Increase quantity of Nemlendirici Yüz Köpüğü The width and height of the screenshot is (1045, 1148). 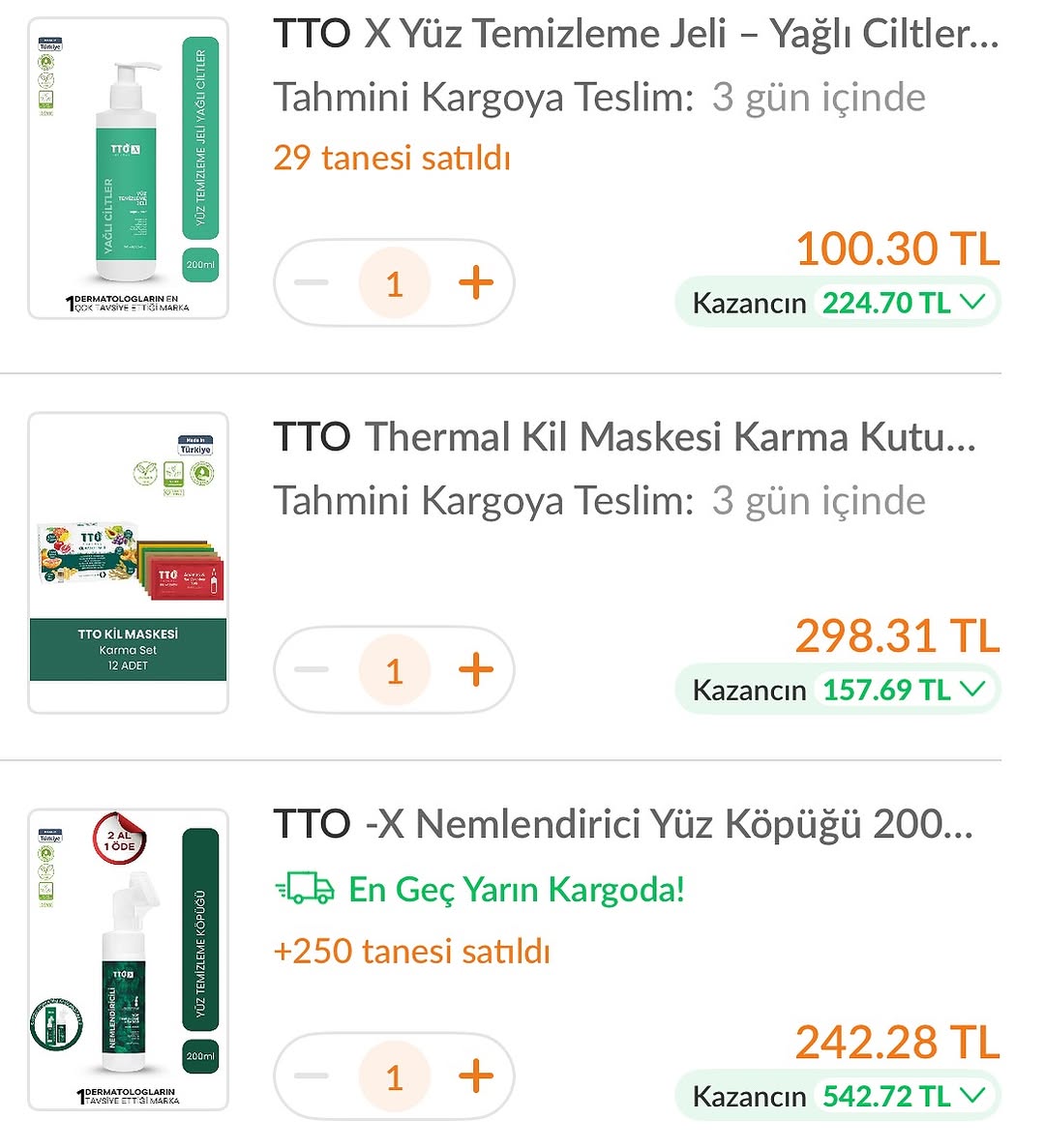475,1076
